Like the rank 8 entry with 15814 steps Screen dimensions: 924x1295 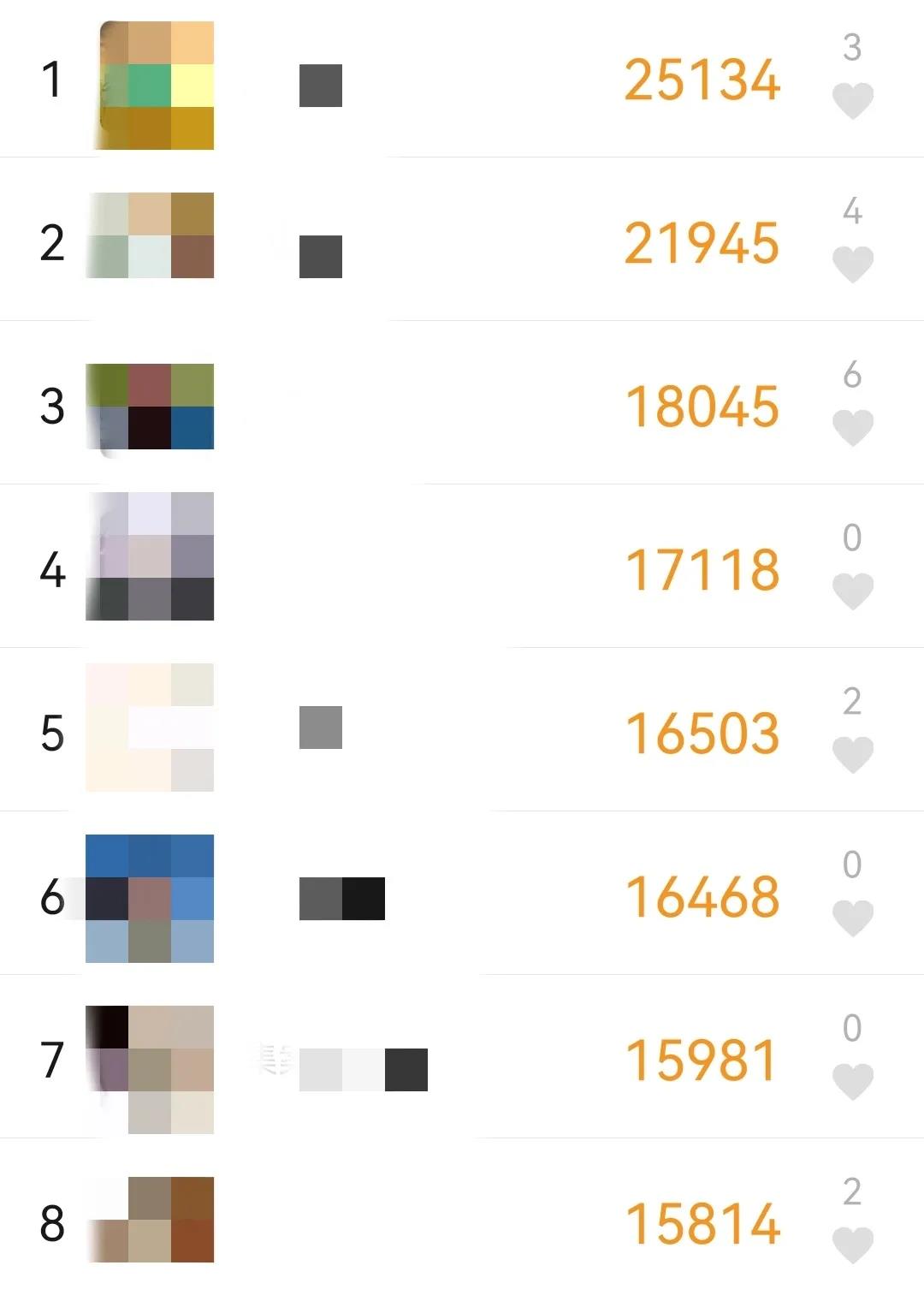pyautogui.click(x=852, y=1245)
